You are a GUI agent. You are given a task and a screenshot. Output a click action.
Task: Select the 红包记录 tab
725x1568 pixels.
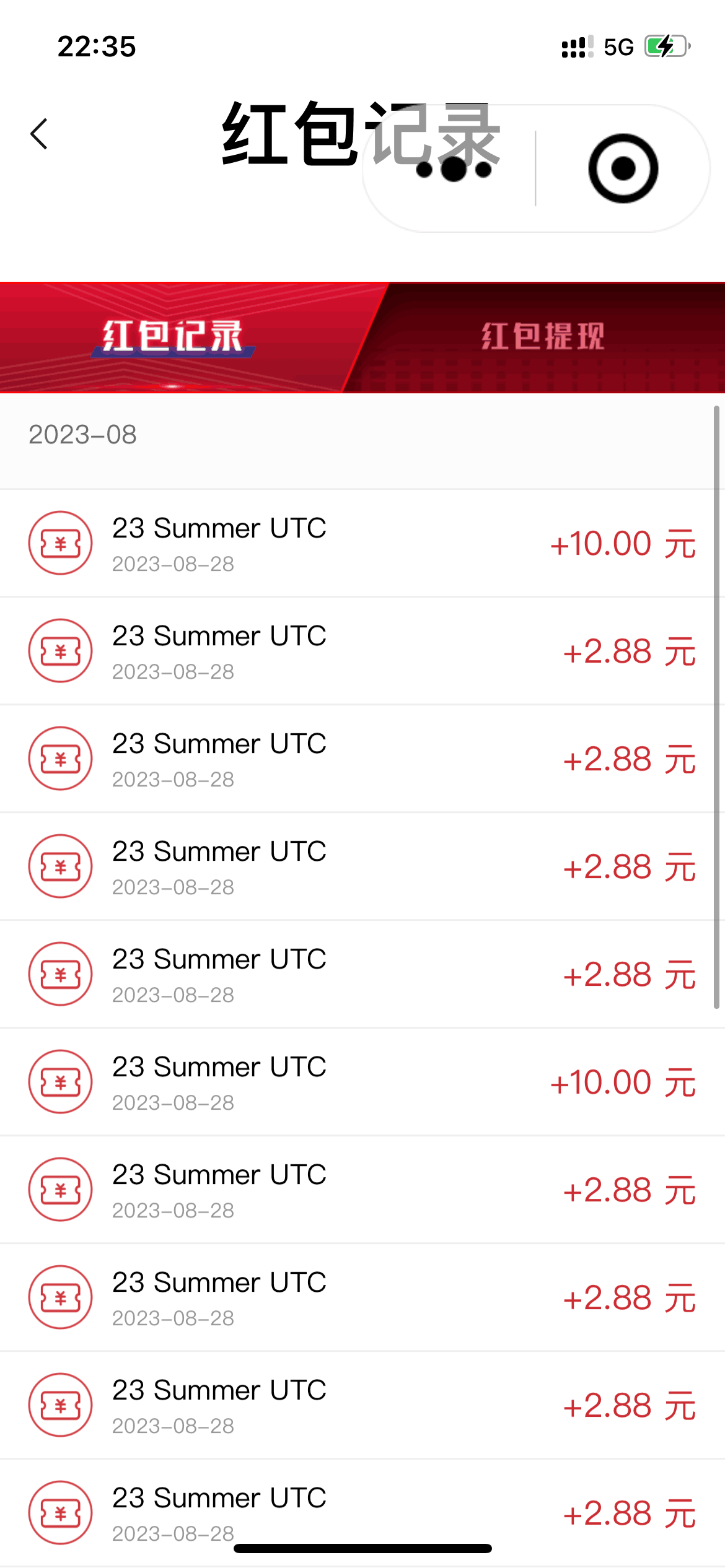tap(177, 336)
